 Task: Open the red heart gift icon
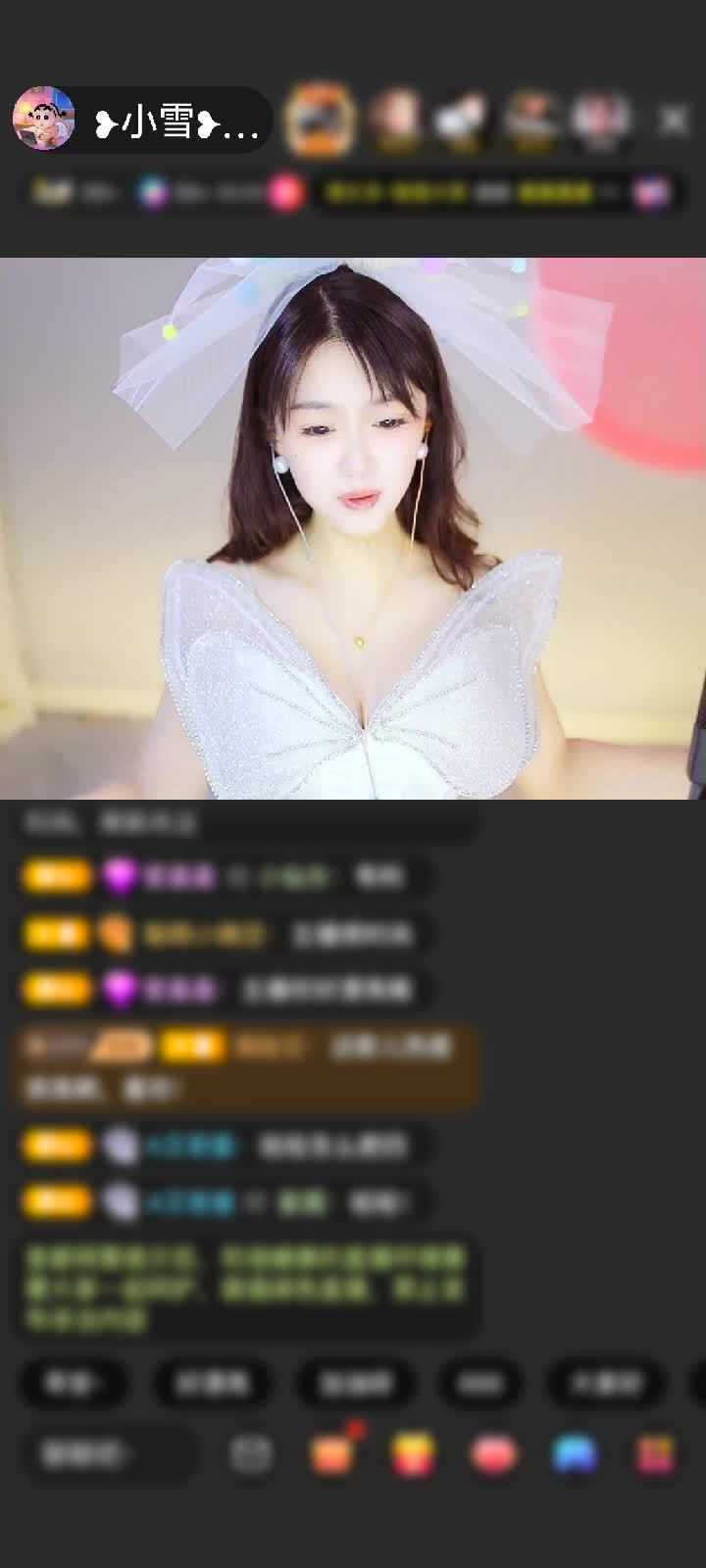click(493, 1454)
